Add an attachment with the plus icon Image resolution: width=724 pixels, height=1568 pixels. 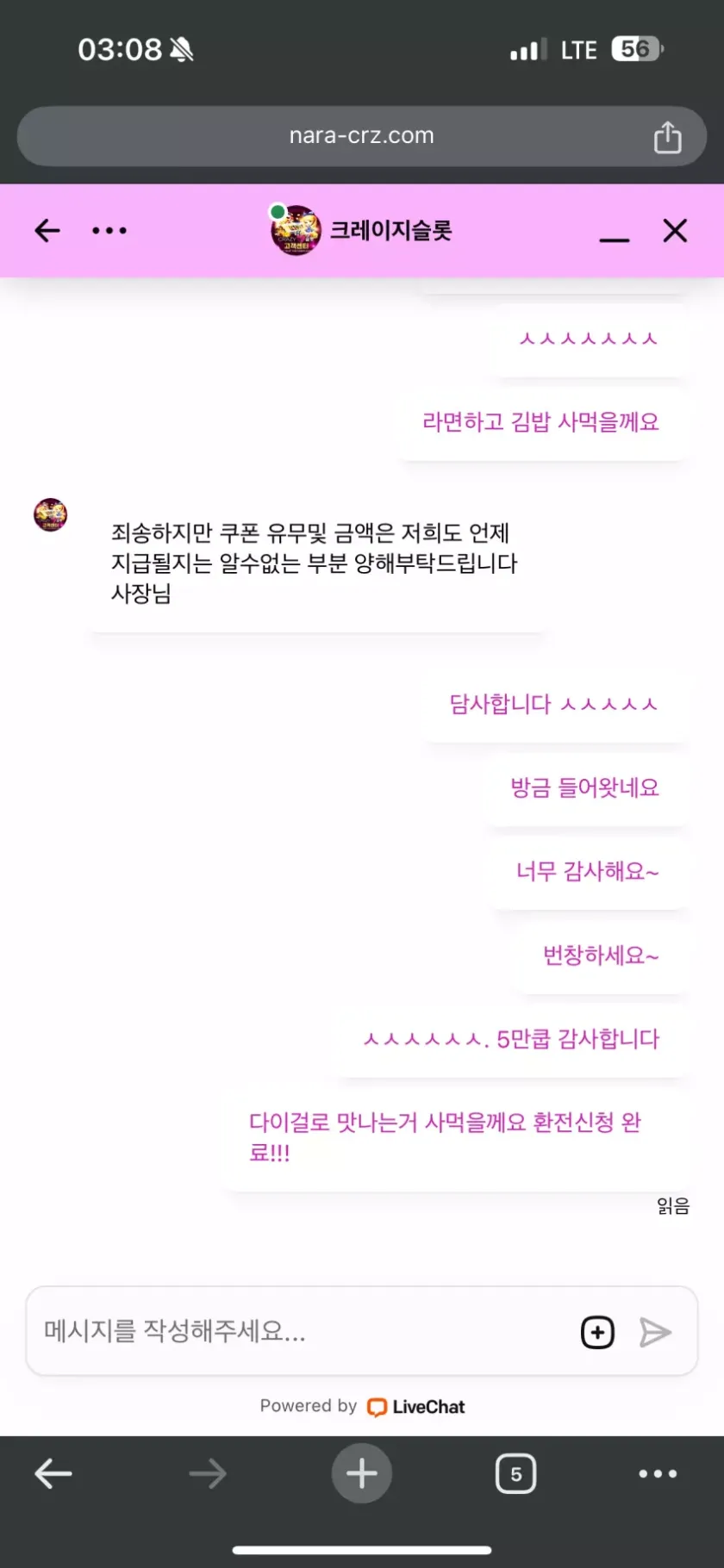(x=597, y=1332)
